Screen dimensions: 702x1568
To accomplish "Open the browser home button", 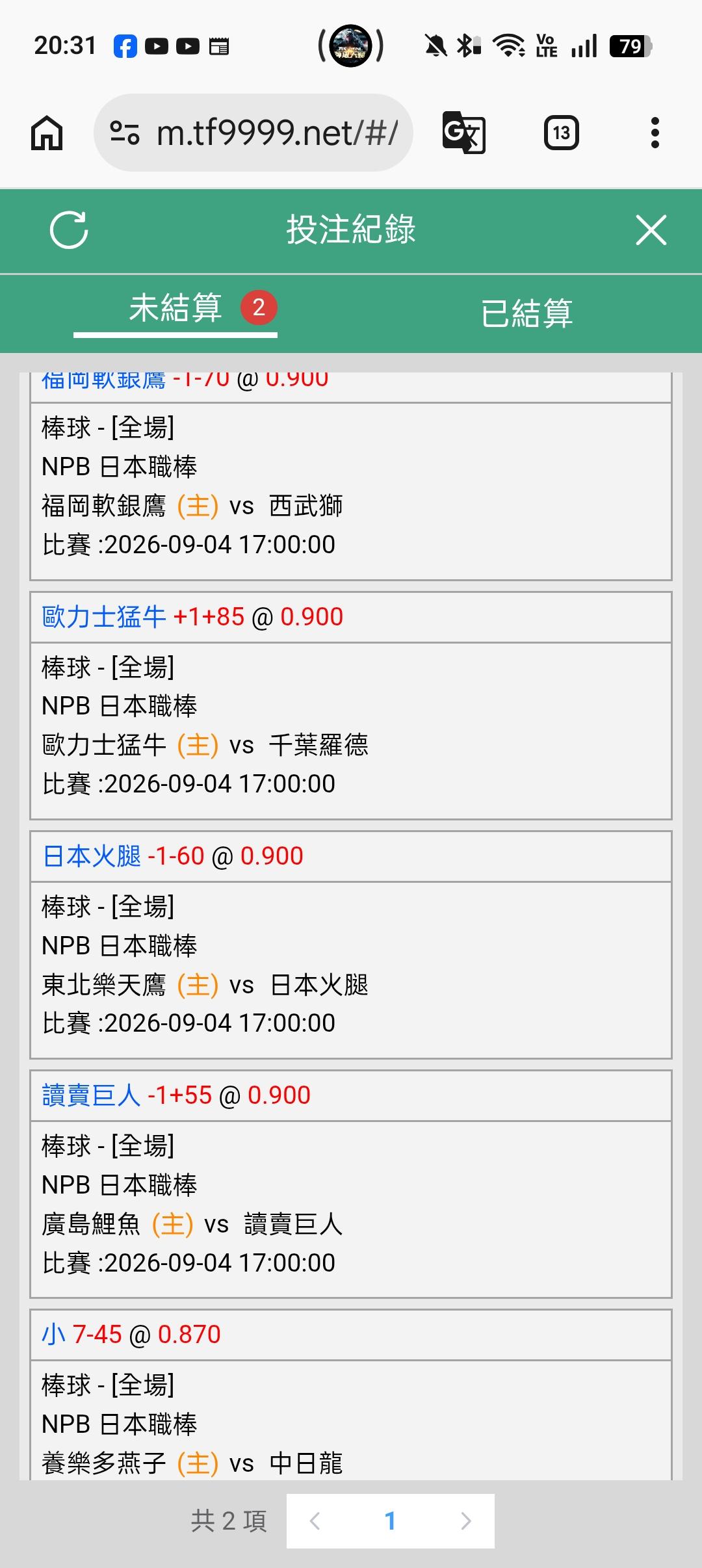I will 47,133.
